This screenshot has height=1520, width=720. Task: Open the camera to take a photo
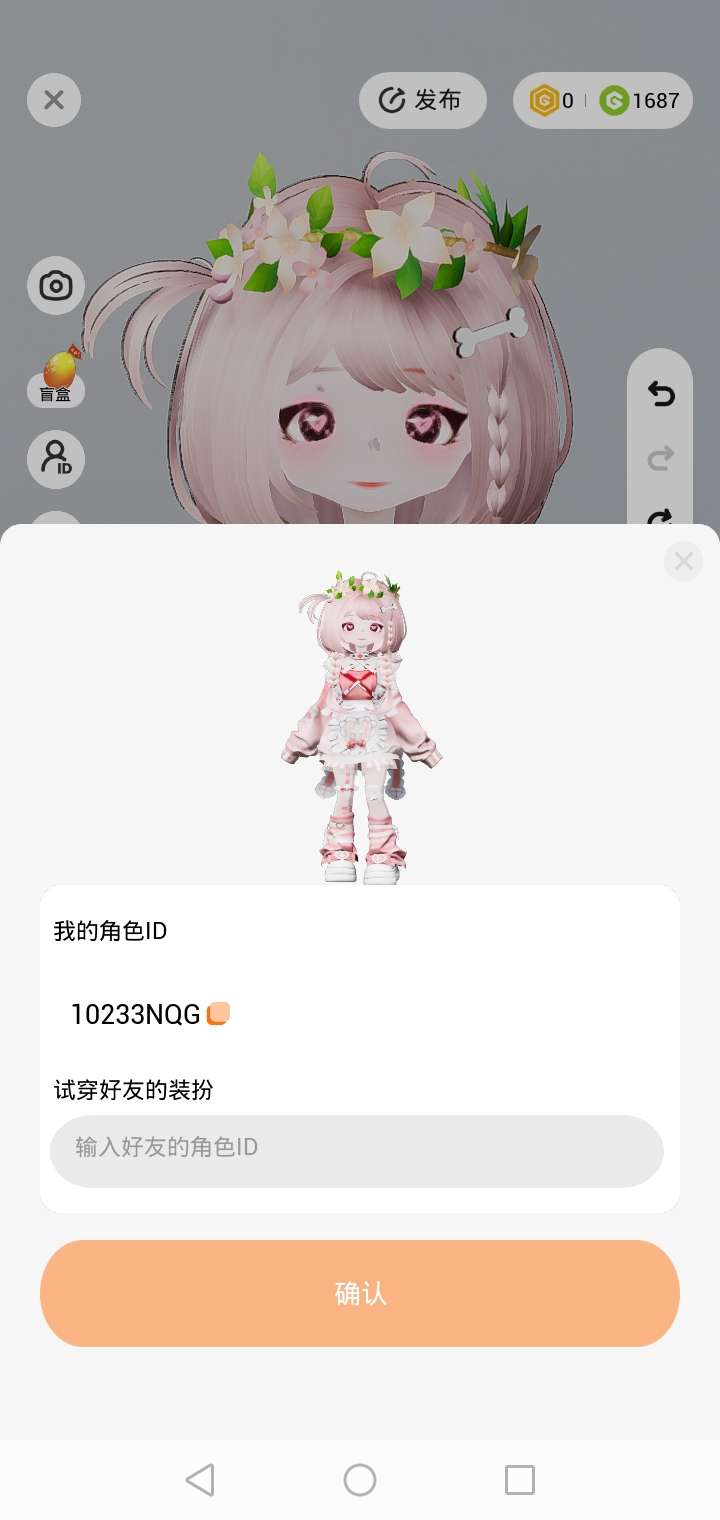tap(56, 286)
